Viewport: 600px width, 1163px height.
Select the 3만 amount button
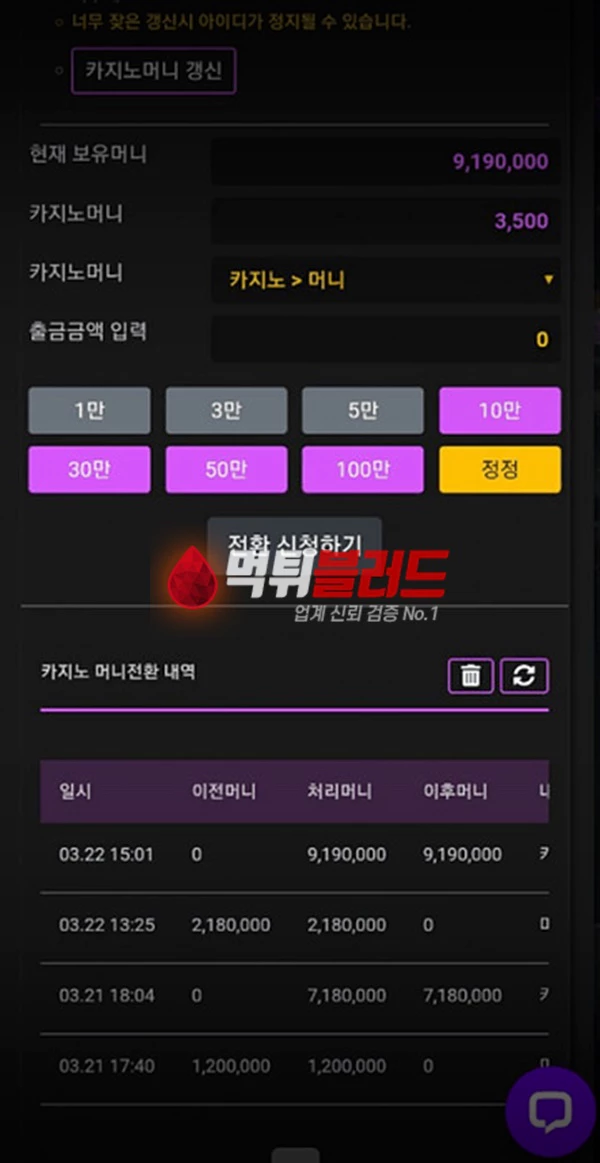(x=226, y=410)
